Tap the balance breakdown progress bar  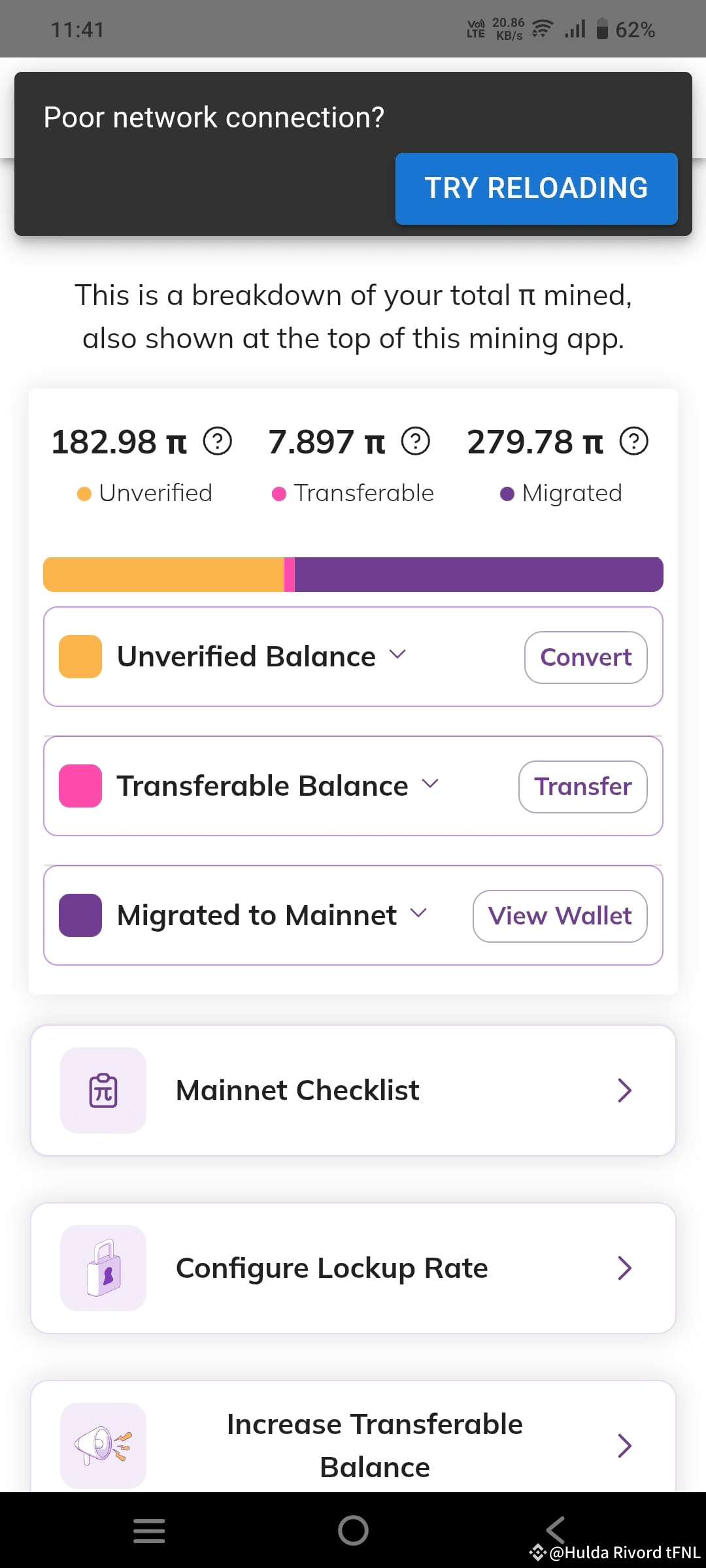point(353,574)
